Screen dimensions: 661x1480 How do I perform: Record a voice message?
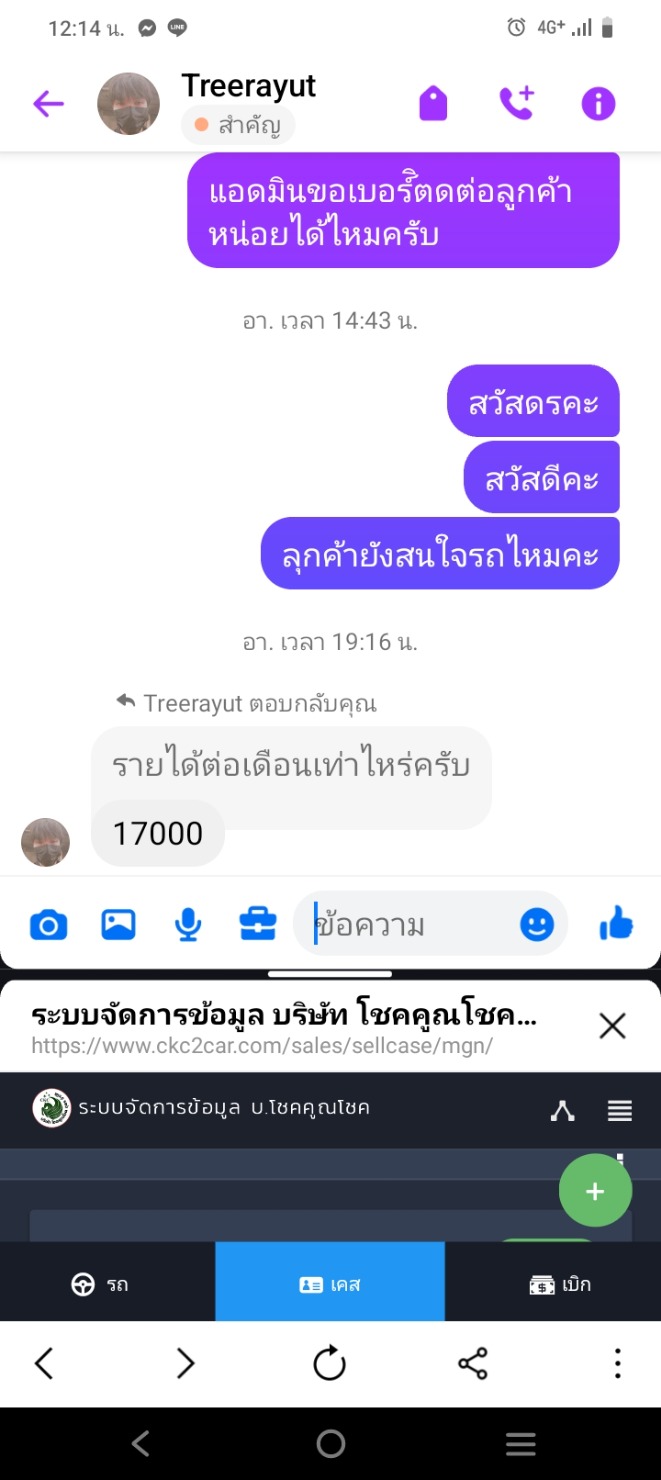click(x=187, y=926)
